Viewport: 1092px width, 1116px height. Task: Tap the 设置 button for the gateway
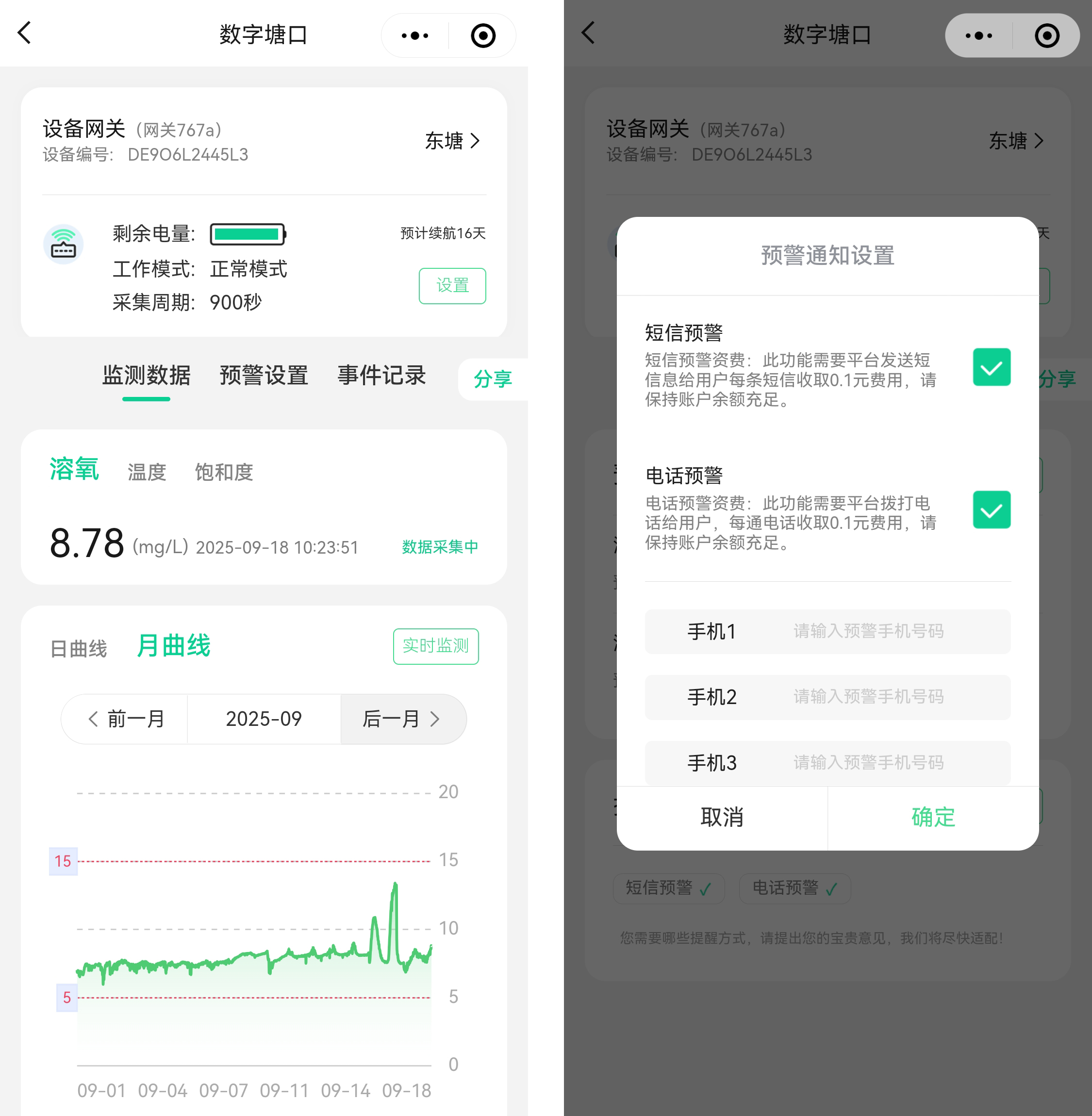pos(452,286)
